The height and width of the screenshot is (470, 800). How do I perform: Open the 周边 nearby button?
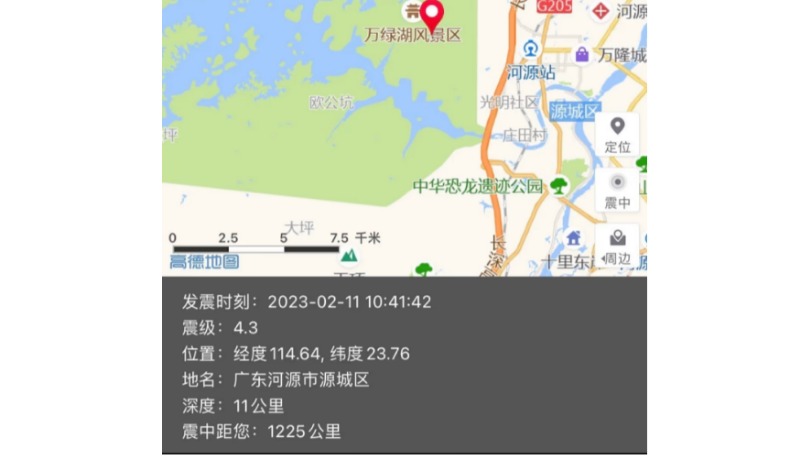(x=617, y=246)
